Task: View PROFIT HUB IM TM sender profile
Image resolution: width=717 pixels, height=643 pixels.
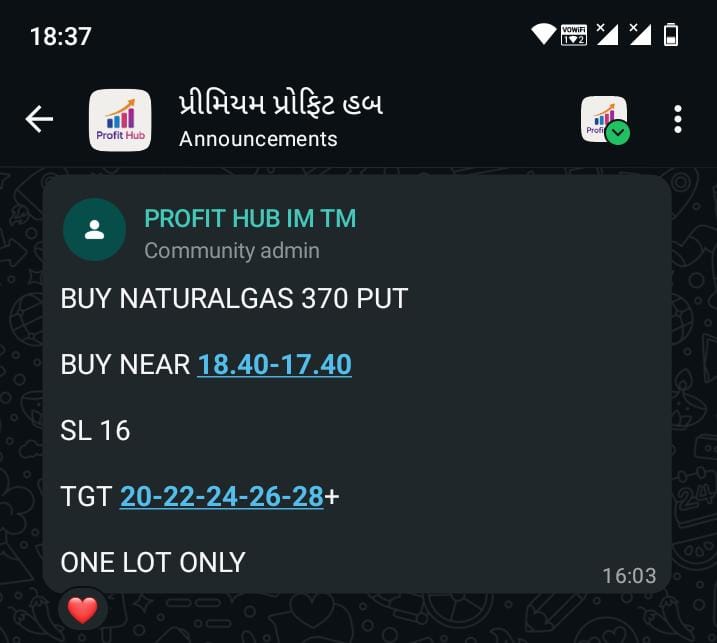Action: 95,230
